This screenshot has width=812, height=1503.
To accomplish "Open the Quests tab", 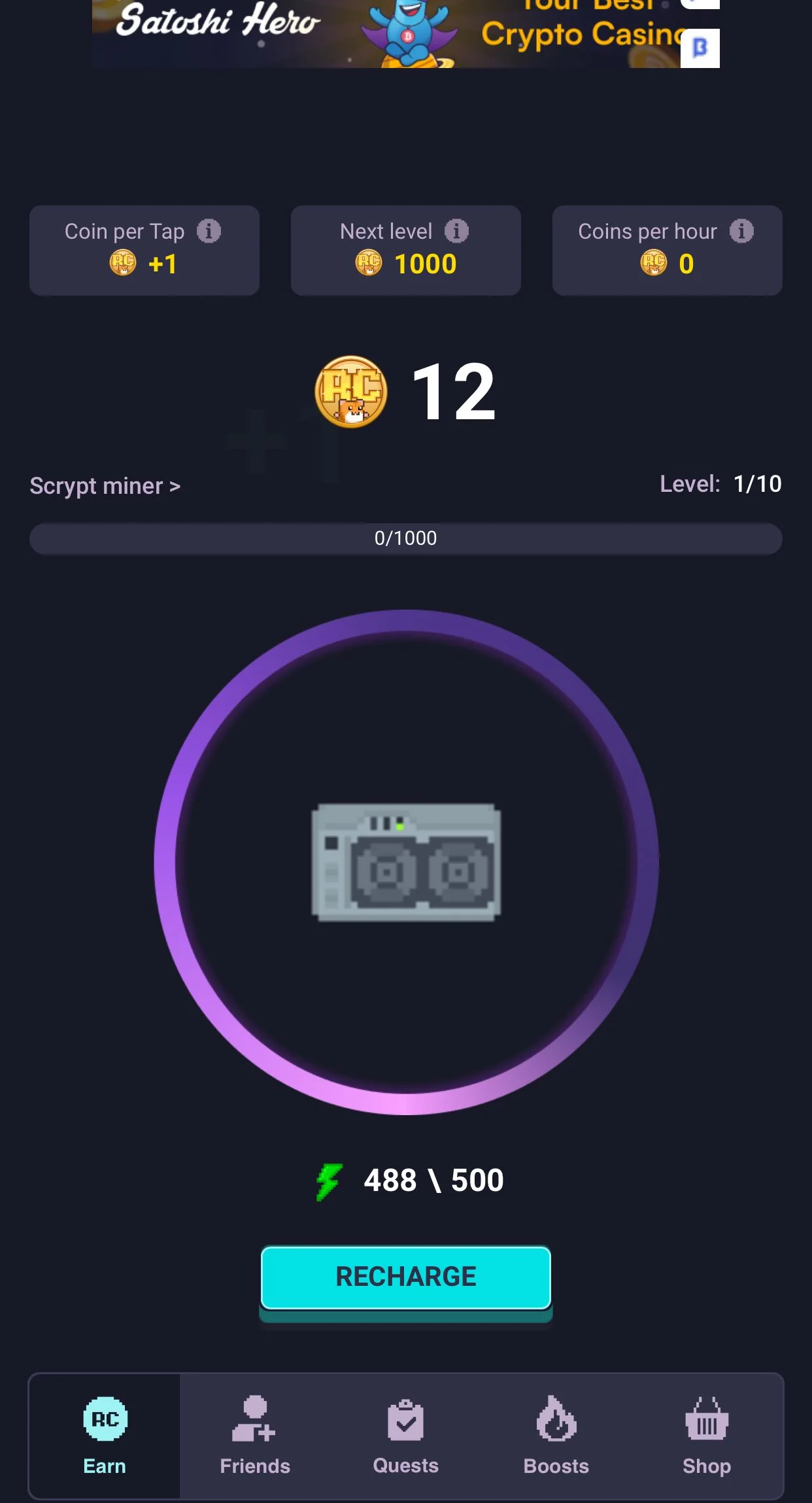I will click(405, 1436).
